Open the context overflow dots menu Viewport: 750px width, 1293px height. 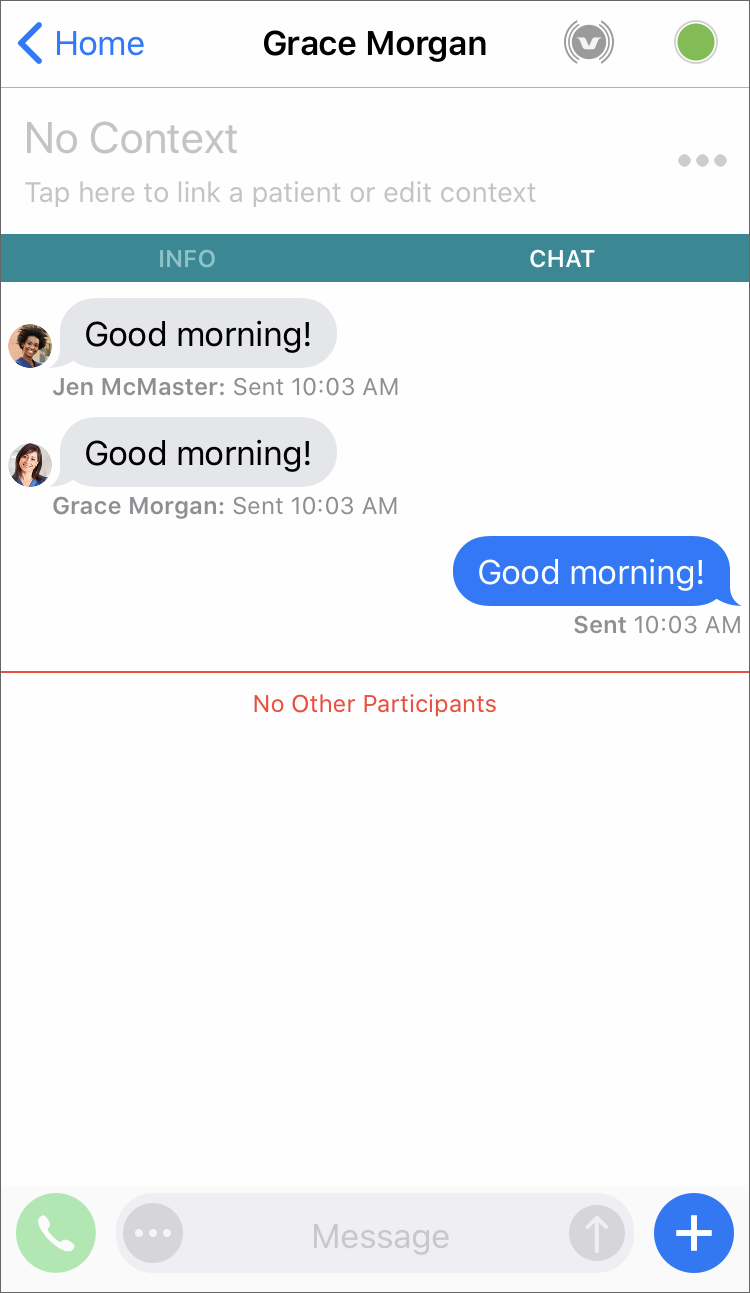coord(702,161)
